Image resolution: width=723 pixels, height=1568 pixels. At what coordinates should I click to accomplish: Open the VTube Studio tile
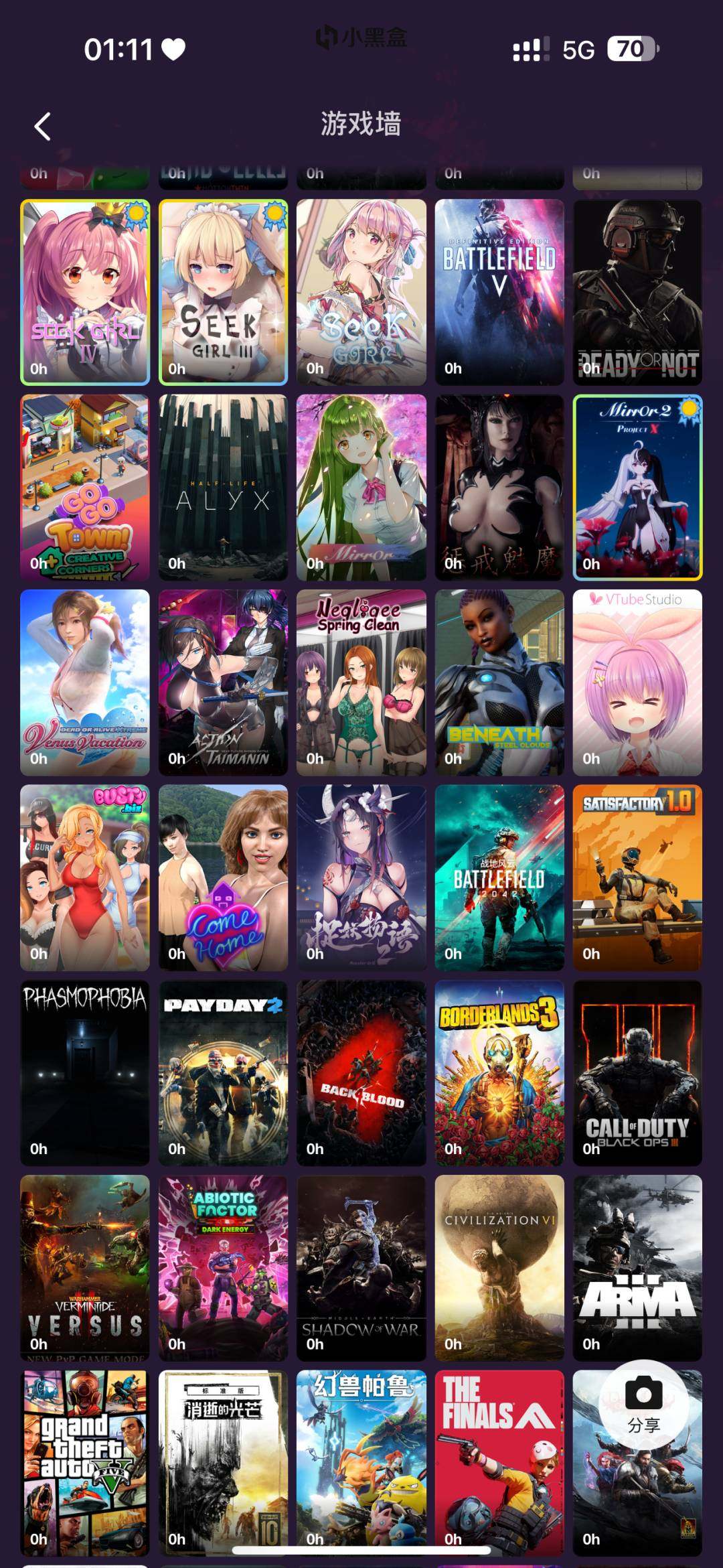click(637, 682)
